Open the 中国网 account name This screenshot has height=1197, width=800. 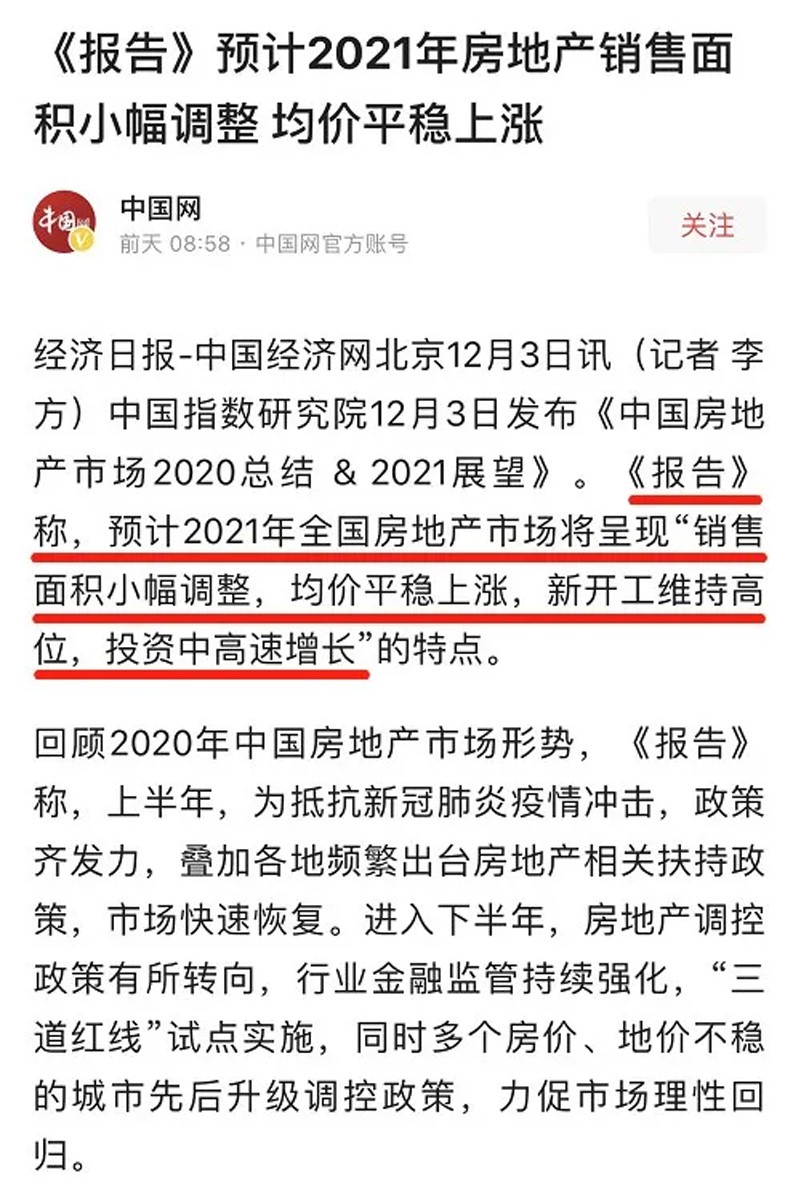pos(161,208)
